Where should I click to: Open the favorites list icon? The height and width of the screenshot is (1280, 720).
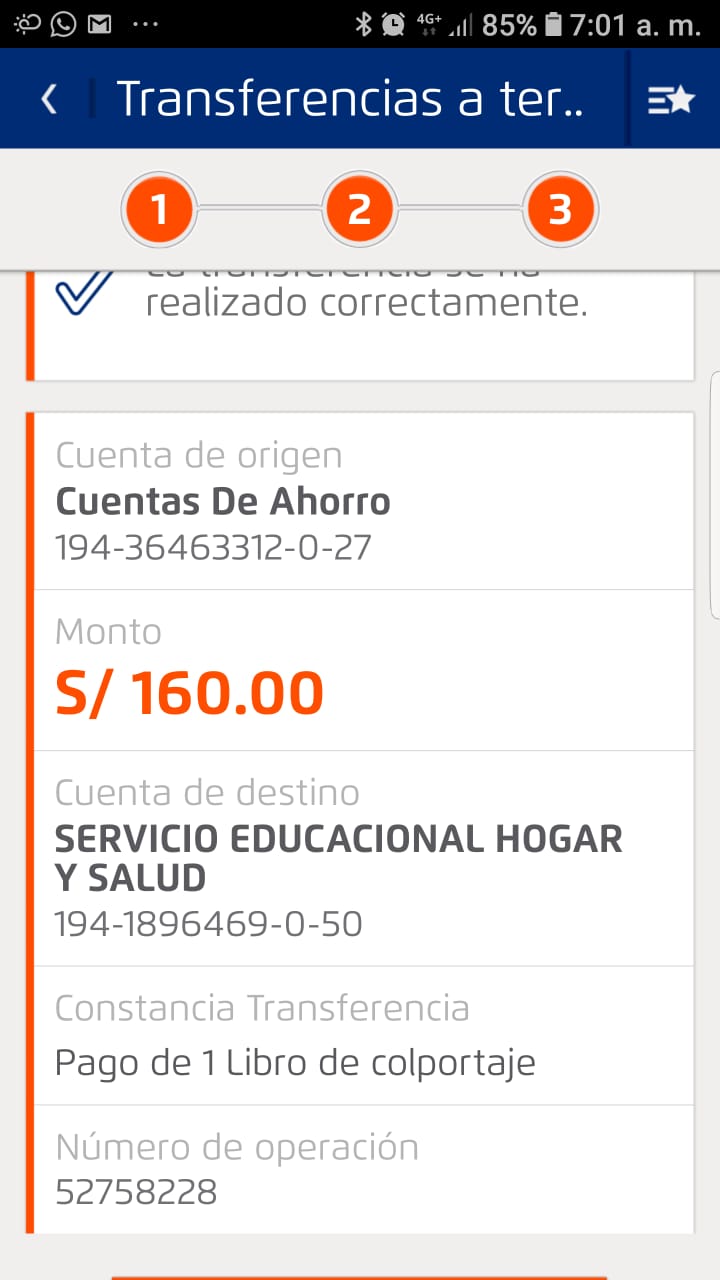coord(671,99)
